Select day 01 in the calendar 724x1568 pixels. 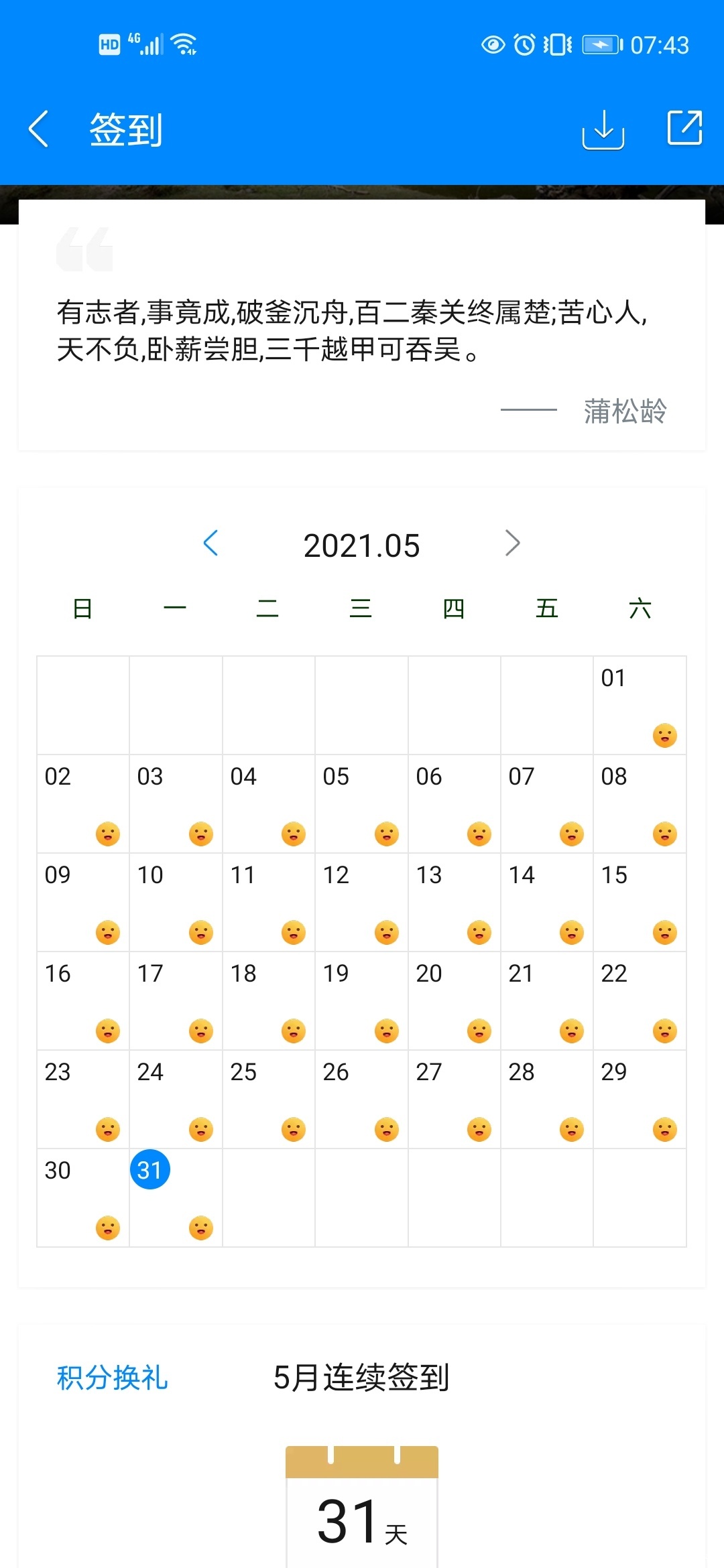tap(640, 705)
